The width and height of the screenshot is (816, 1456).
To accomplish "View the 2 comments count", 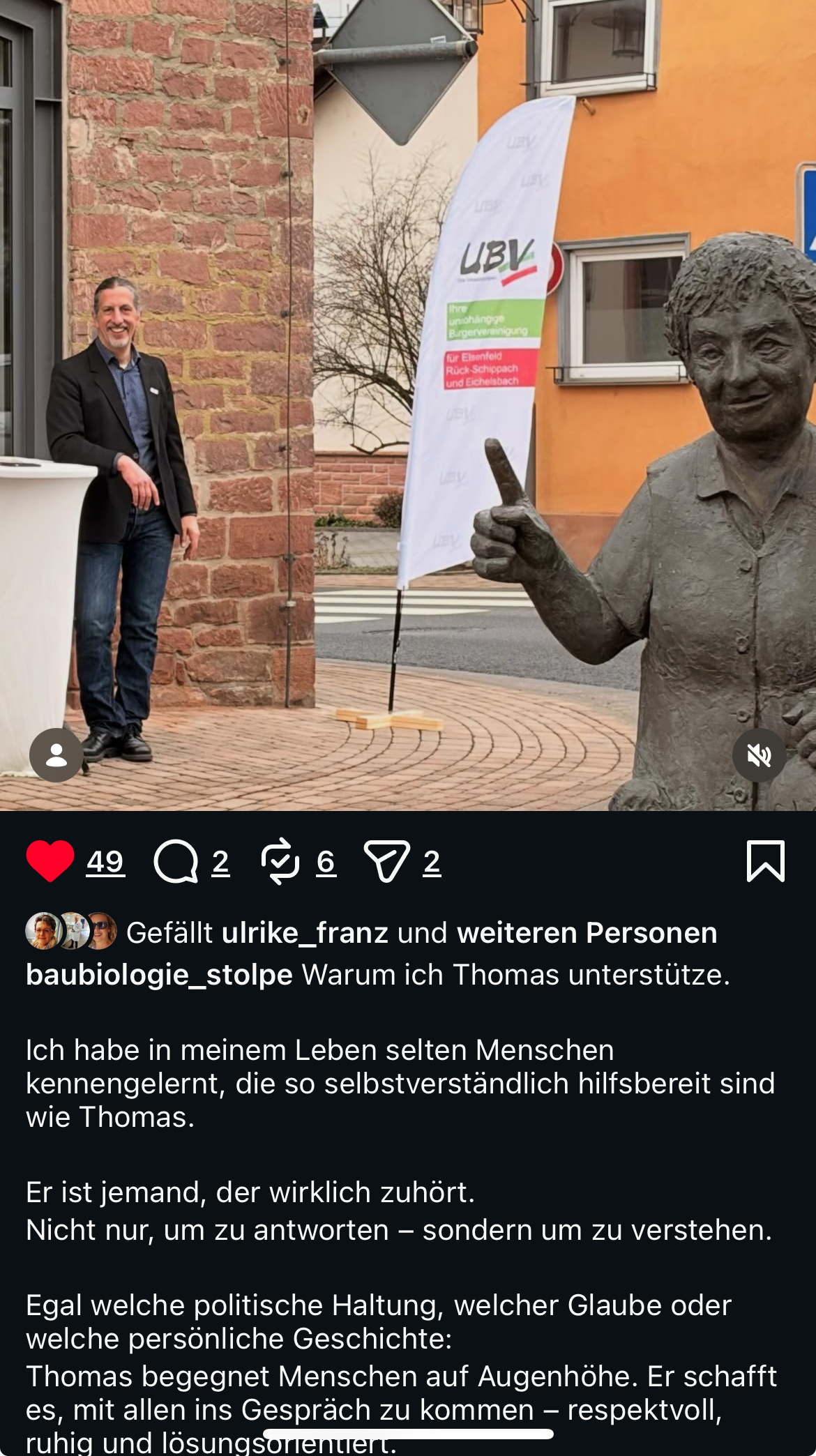I will coord(220,862).
